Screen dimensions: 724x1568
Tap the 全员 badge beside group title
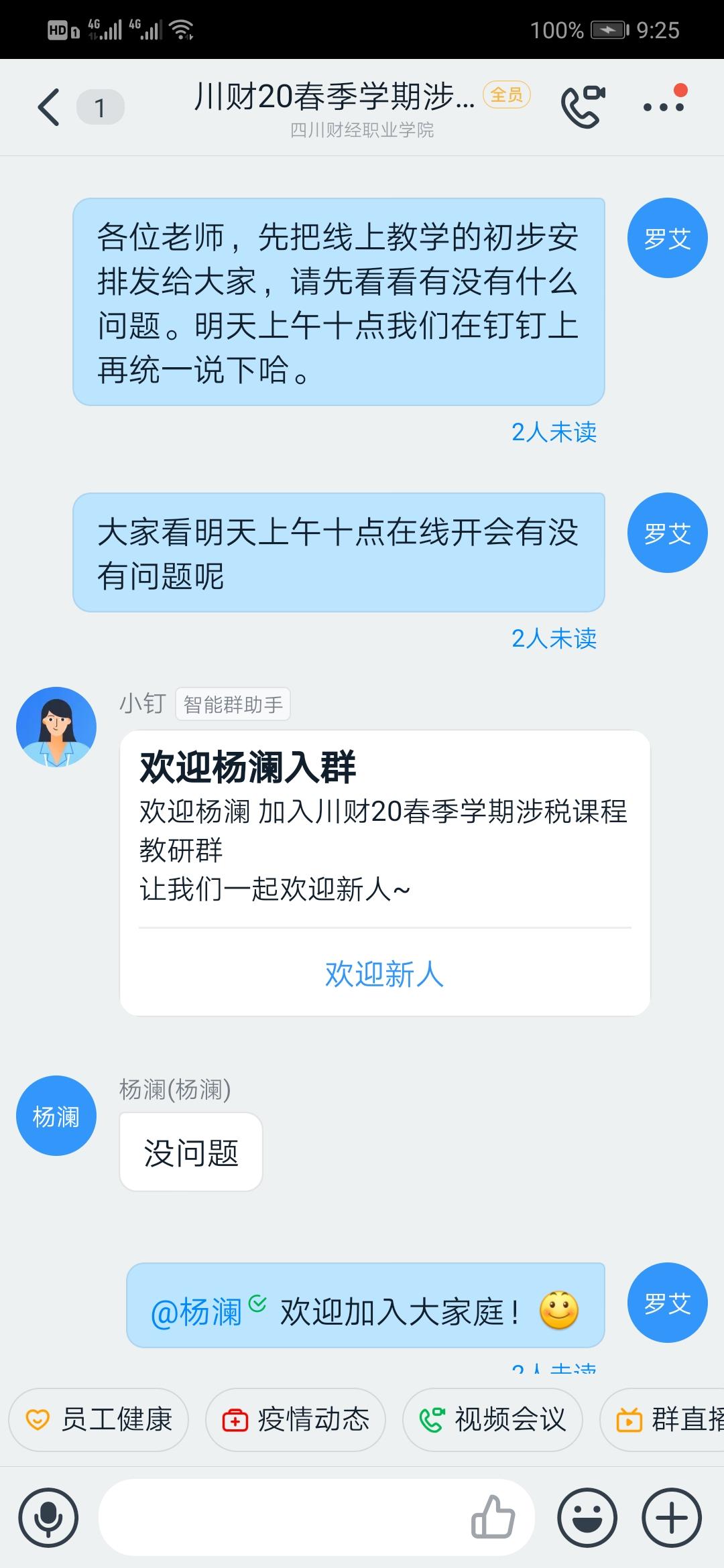click(507, 95)
